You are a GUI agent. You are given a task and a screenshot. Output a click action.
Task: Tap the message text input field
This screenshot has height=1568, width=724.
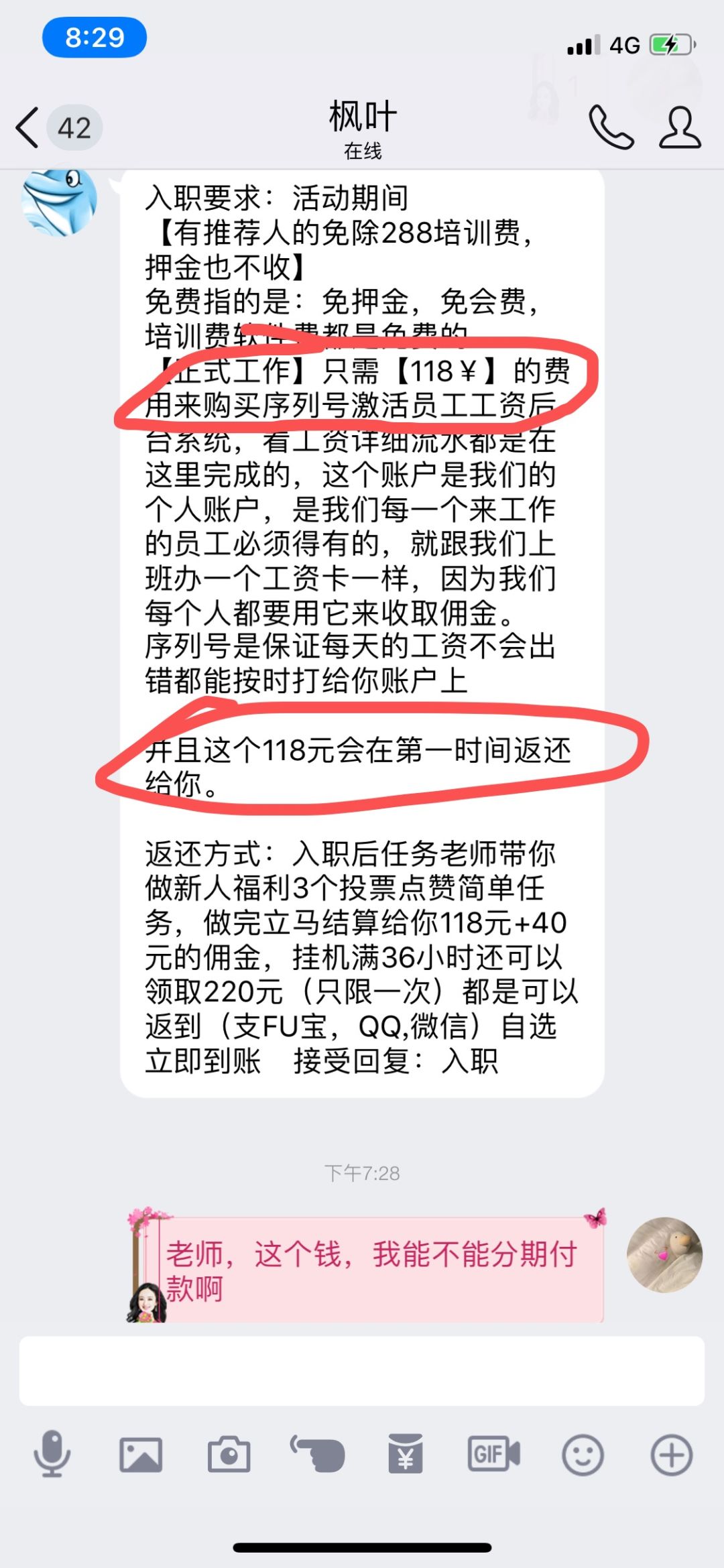click(x=362, y=1371)
